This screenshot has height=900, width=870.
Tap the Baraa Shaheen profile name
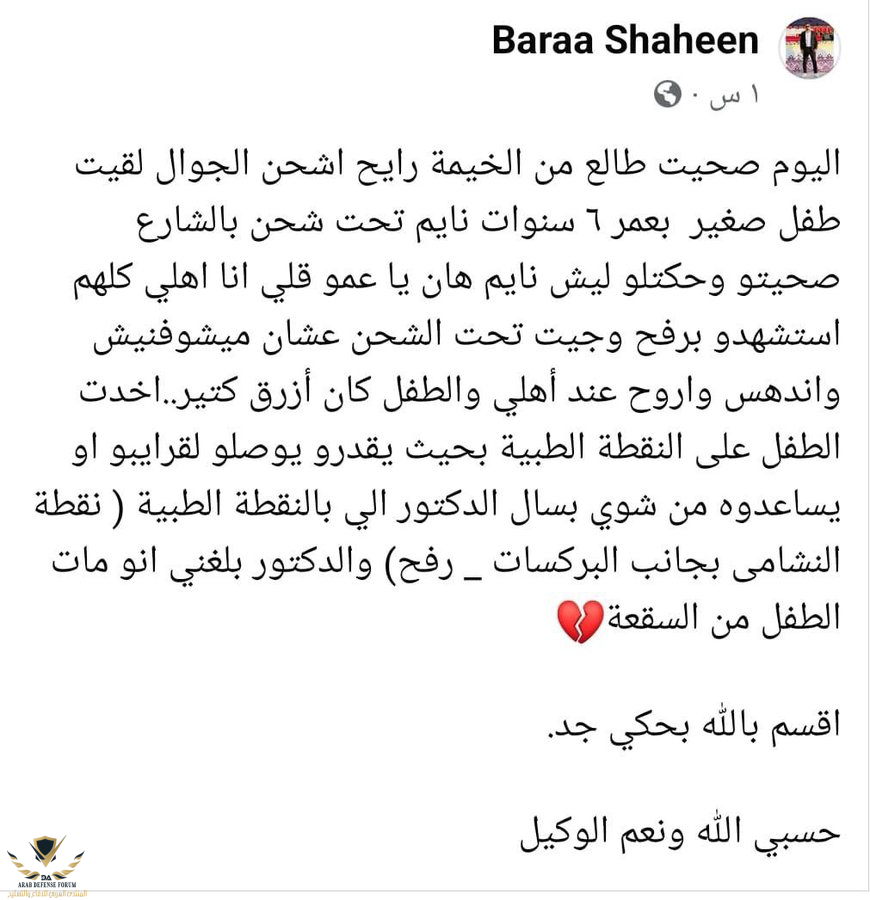(626, 40)
